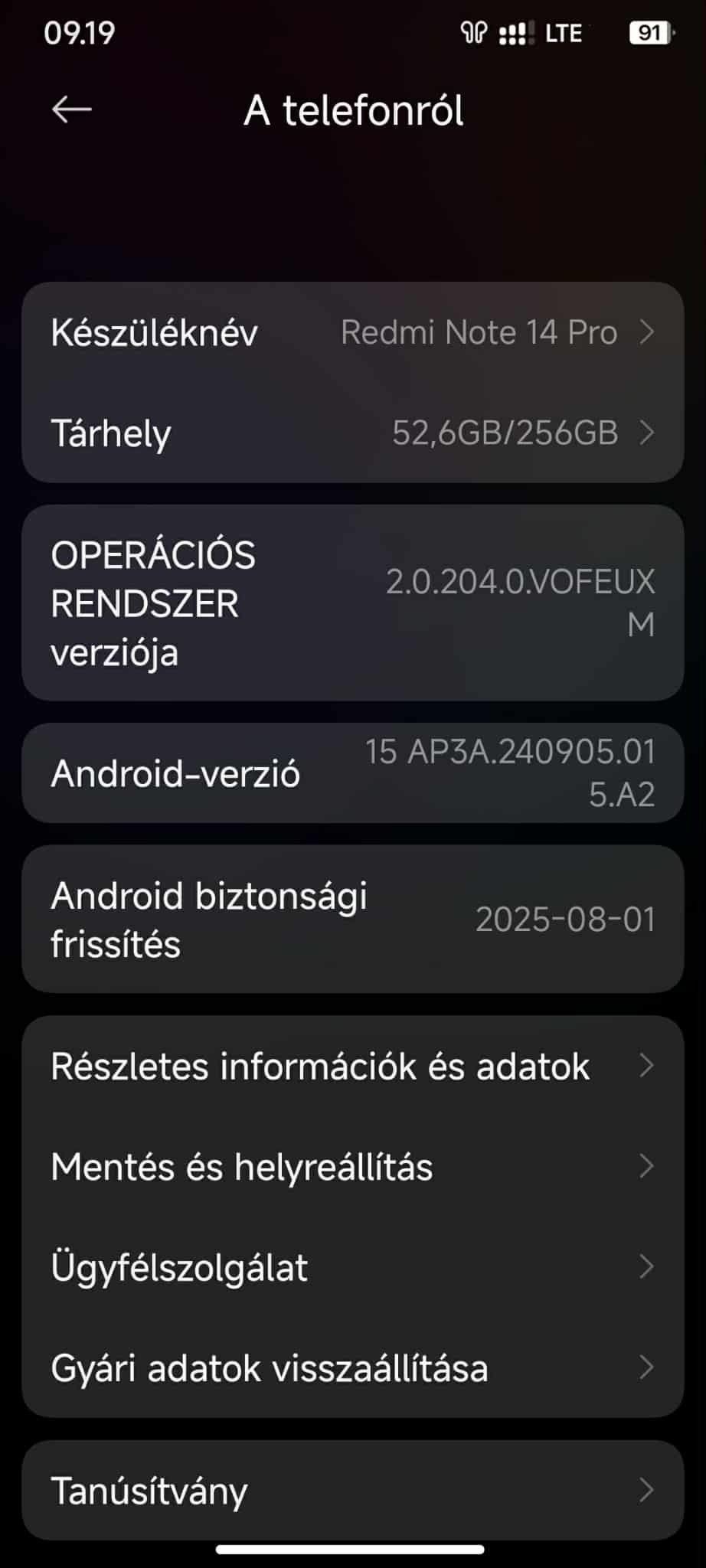The width and height of the screenshot is (706, 1568).
Task: Tap the Android-verzió row
Action: [x=352, y=773]
